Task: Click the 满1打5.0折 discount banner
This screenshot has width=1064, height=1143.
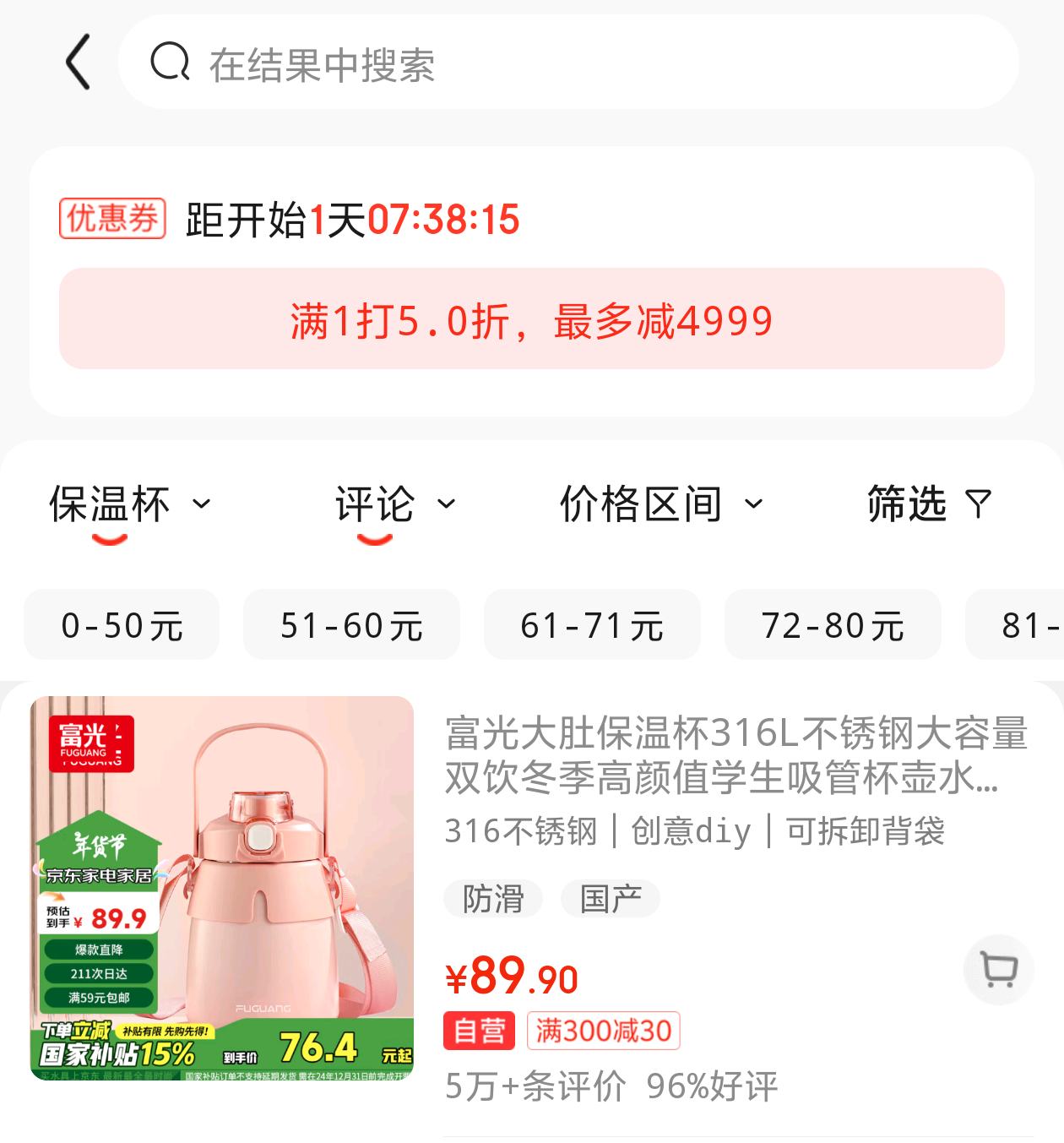Action: point(532,319)
